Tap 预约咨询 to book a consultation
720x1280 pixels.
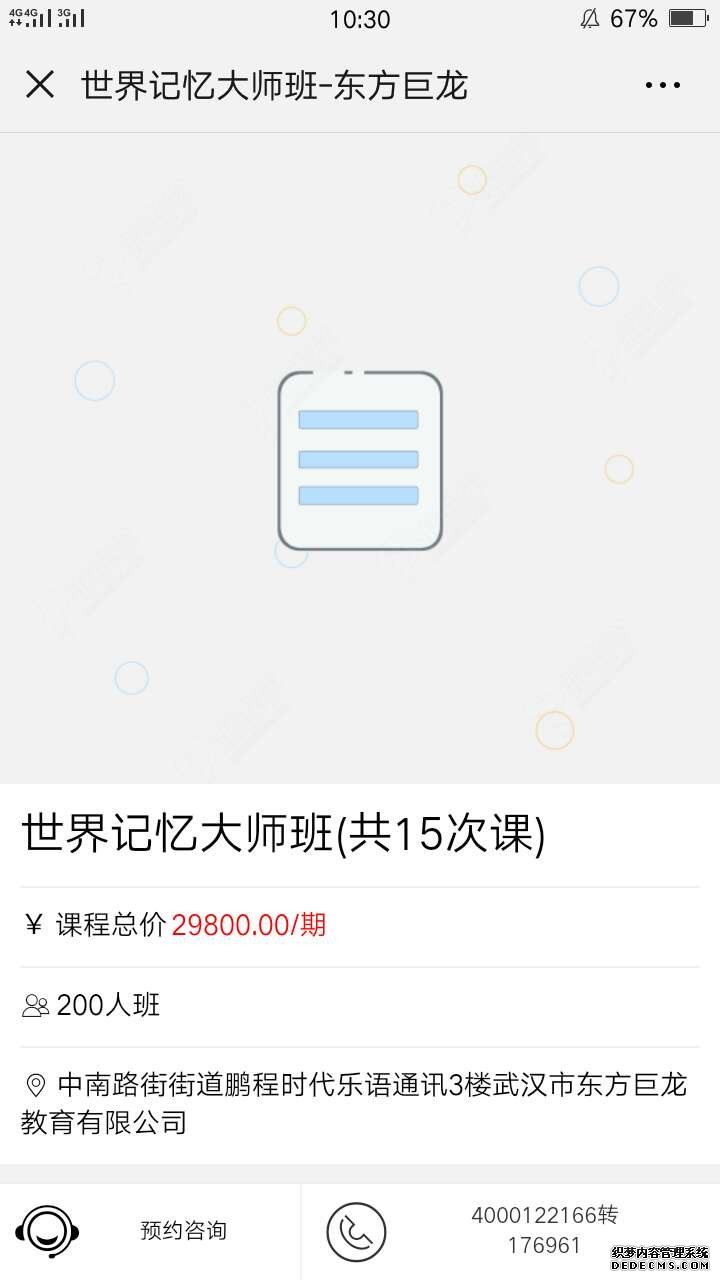(x=150, y=1231)
